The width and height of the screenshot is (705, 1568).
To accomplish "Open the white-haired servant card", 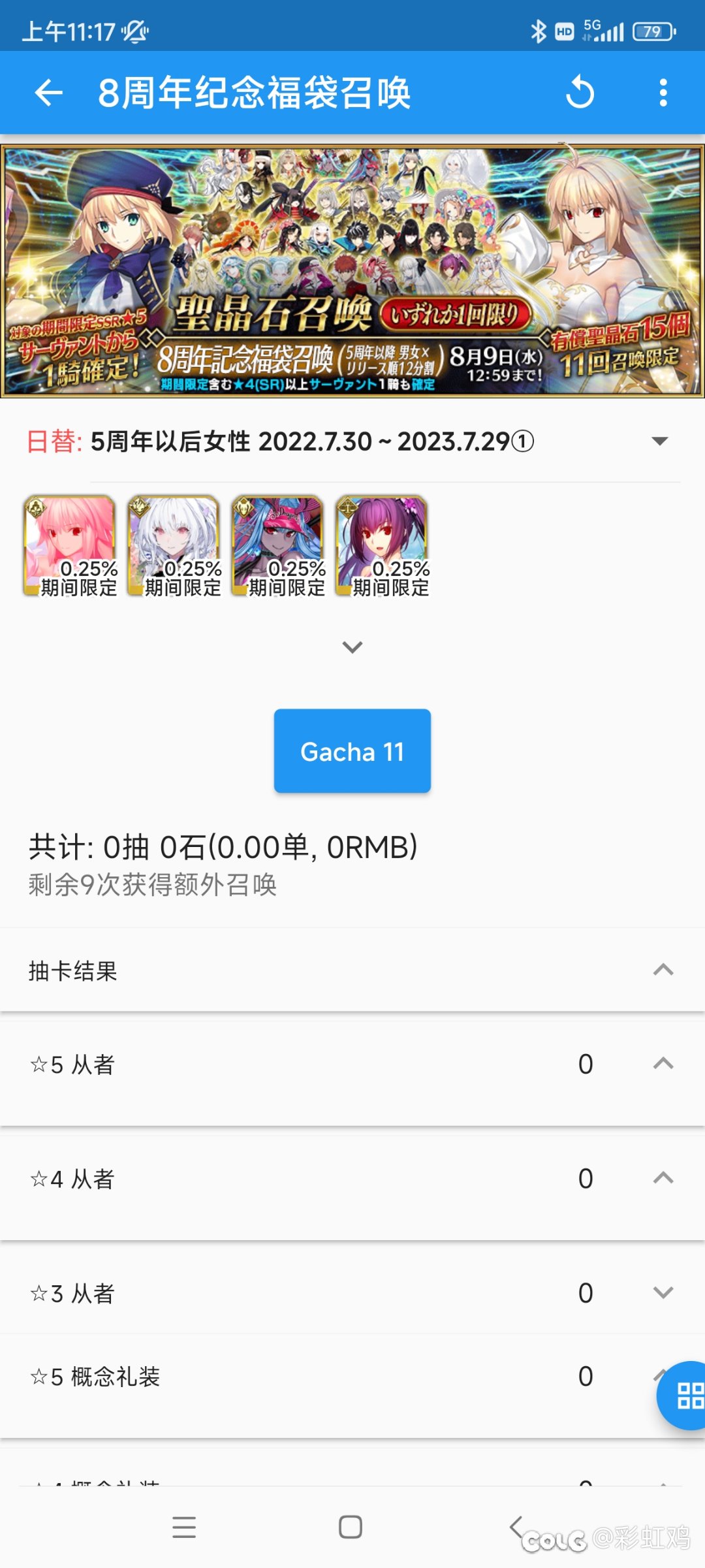I will (174, 545).
